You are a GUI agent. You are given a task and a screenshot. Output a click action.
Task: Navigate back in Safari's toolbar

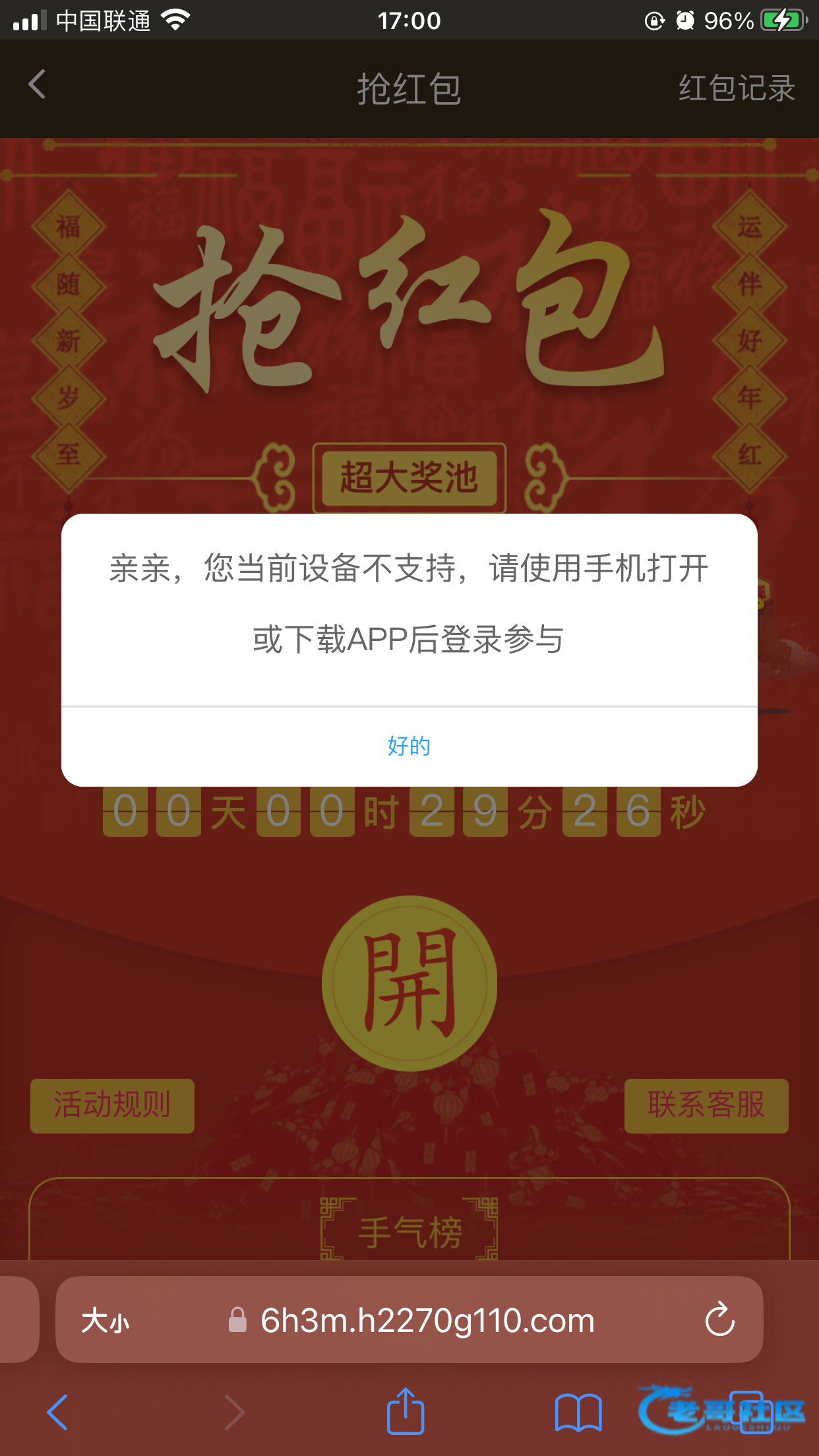tap(57, 1412)
